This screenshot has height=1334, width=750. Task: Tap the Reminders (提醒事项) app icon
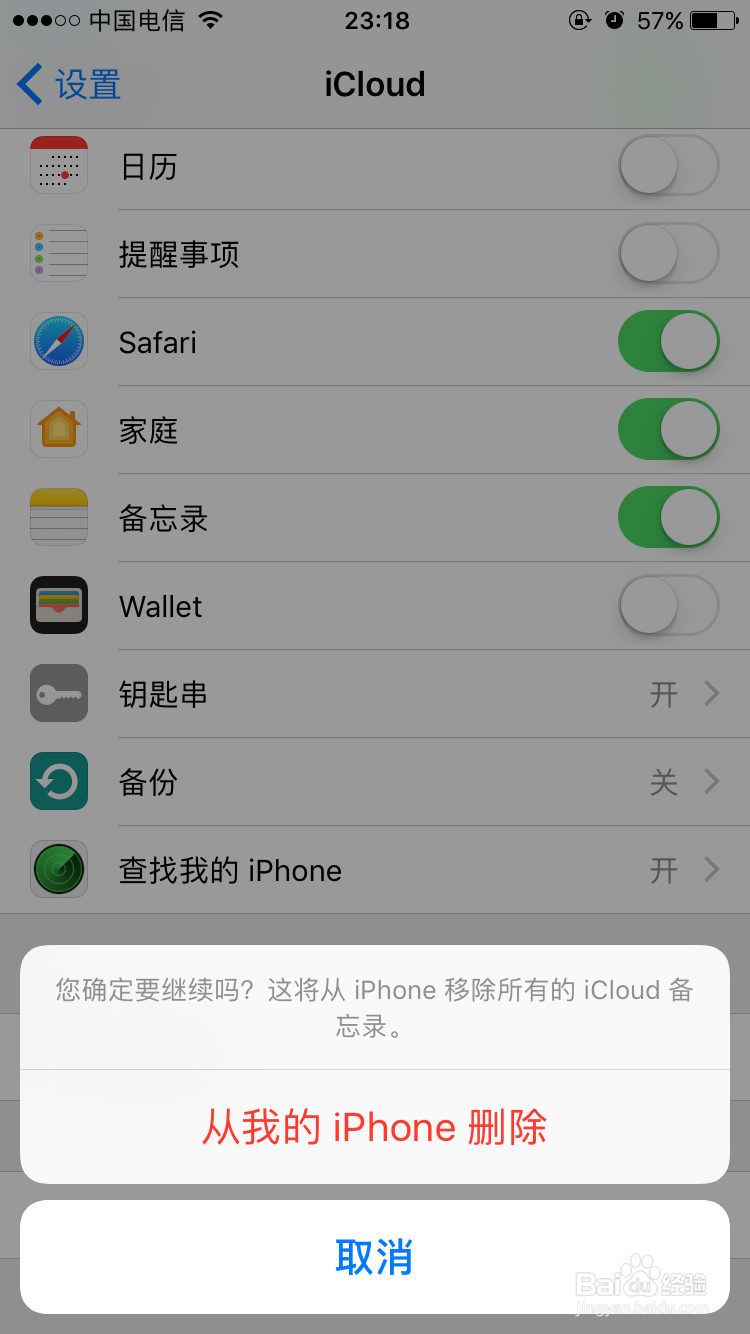pyautogui.click(x=58, y=253)
